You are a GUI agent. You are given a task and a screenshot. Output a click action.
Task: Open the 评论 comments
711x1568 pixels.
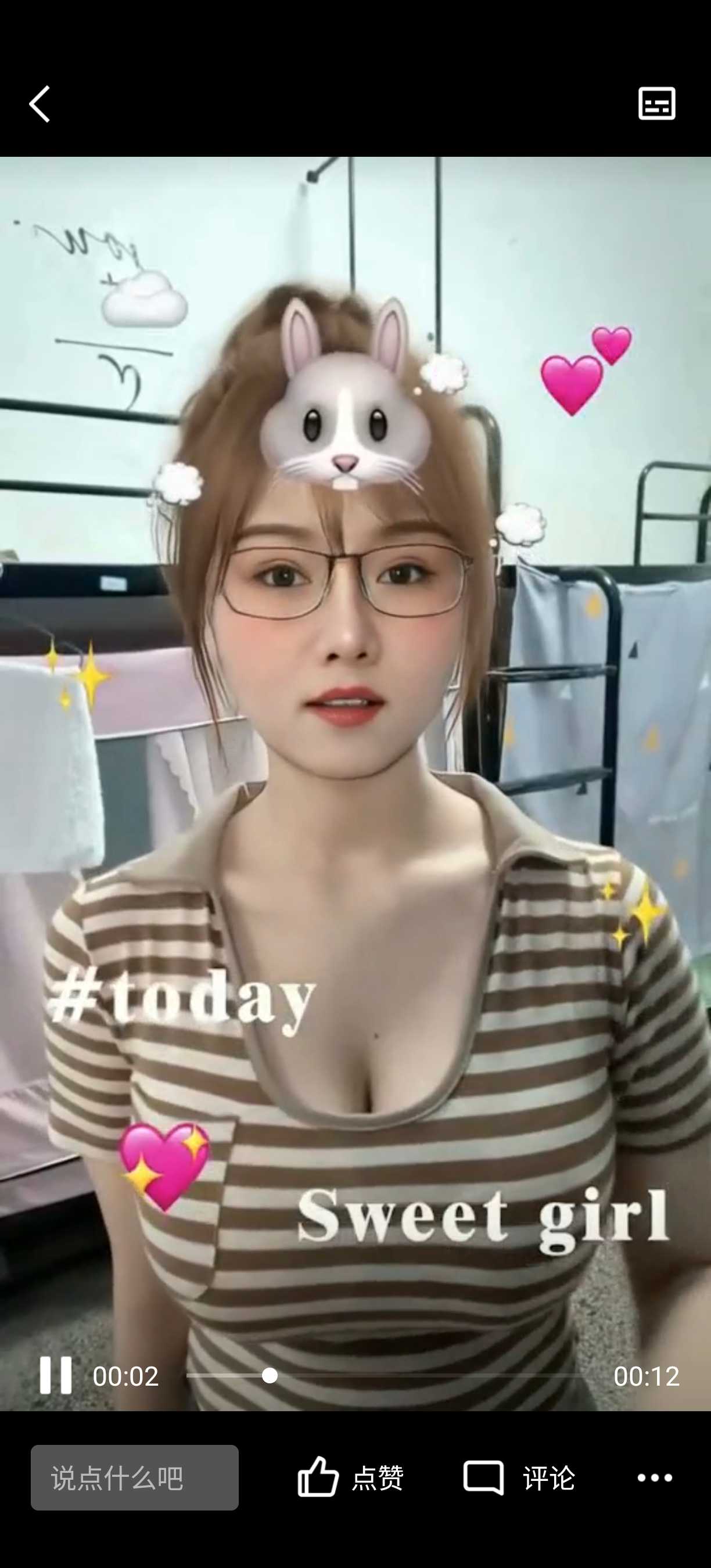(519, 1477)
